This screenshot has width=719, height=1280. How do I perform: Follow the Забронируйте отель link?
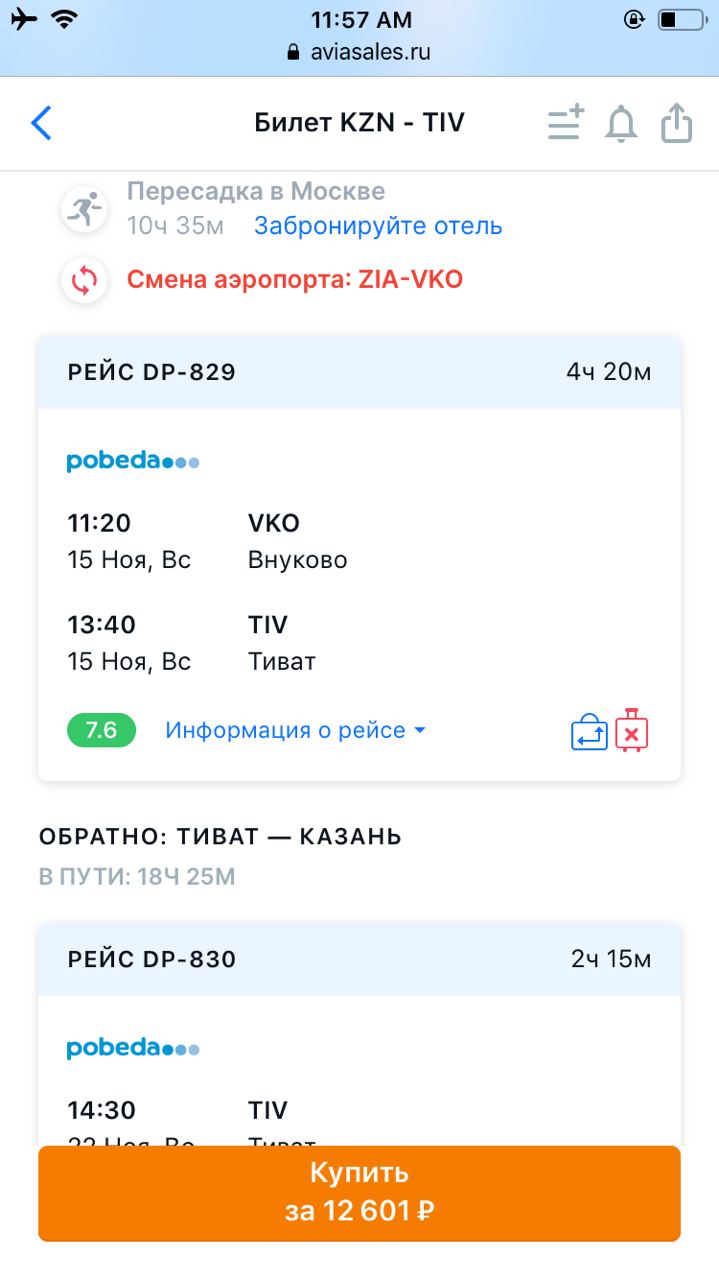click(378, 226)
